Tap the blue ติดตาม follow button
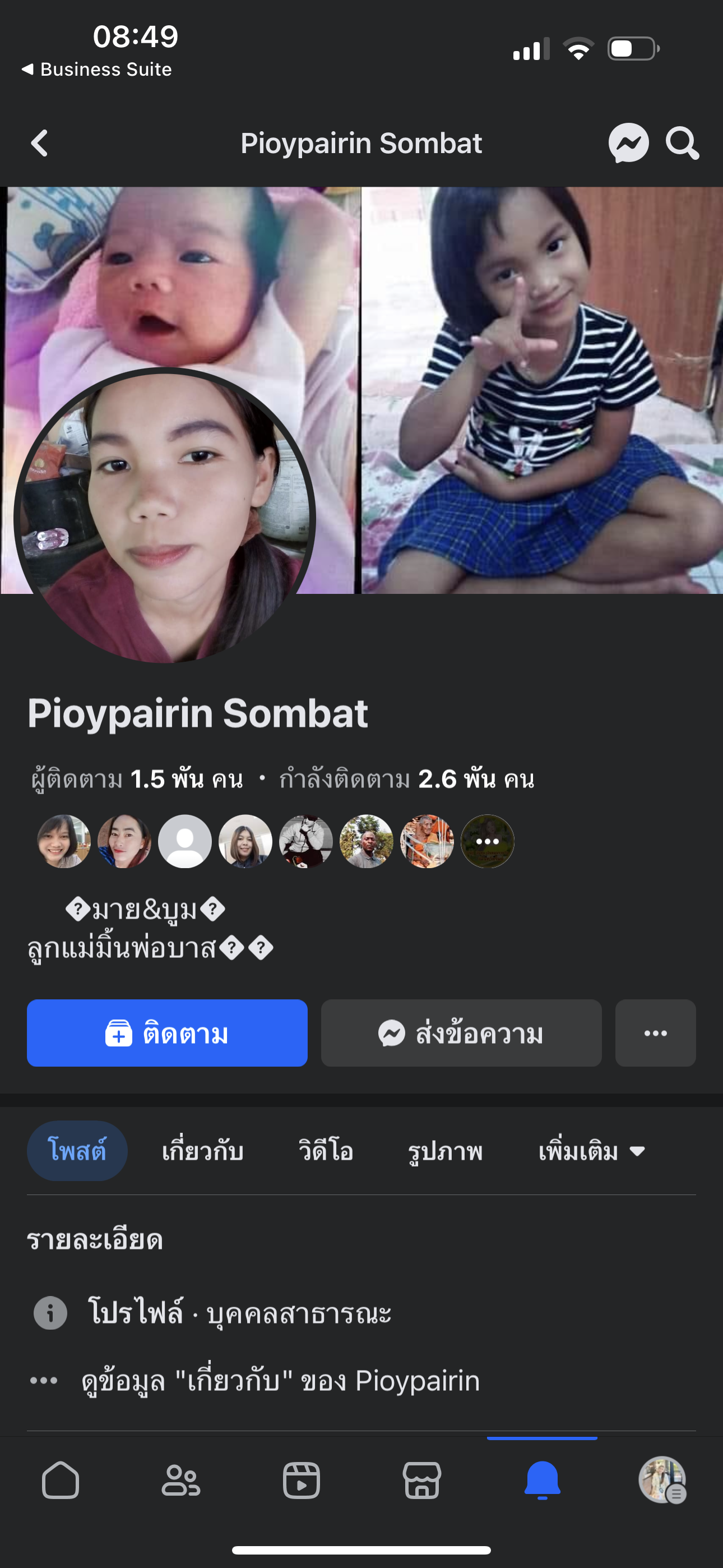 167,1033
